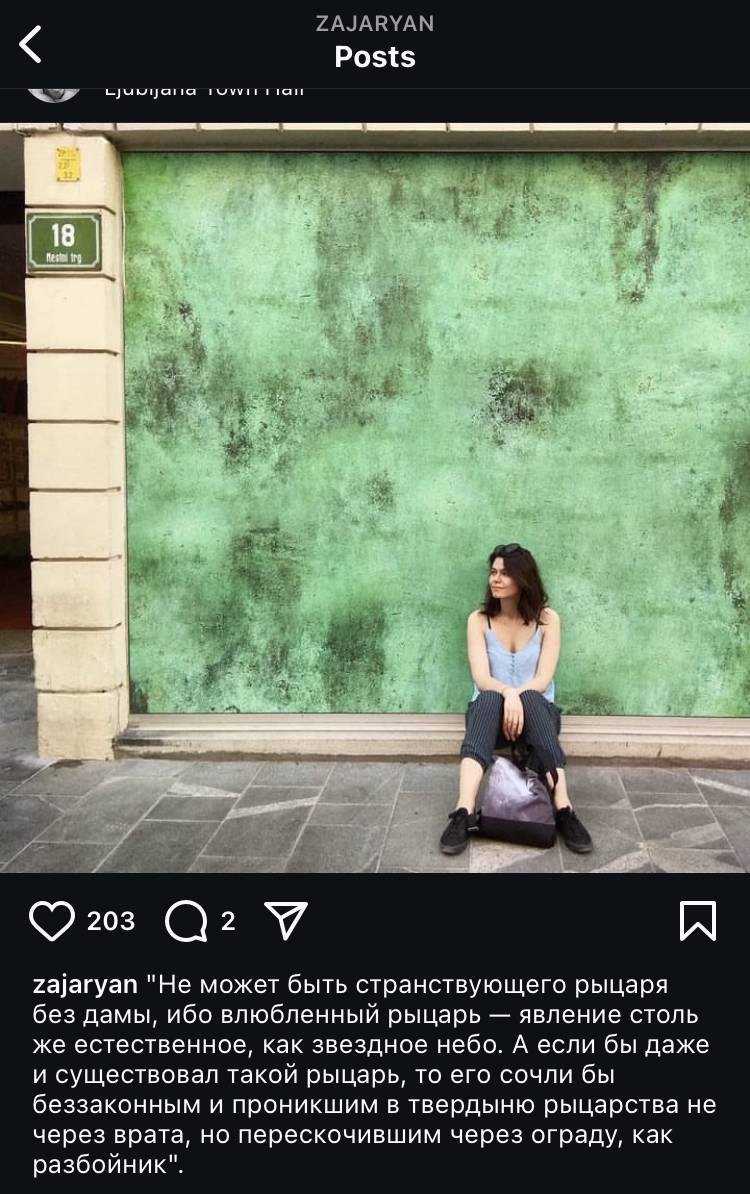The height and width of the screenshot is (1194, 750).
Task: View the list of 203 likes
Action: pyautogui.click(x=111, y=921)
